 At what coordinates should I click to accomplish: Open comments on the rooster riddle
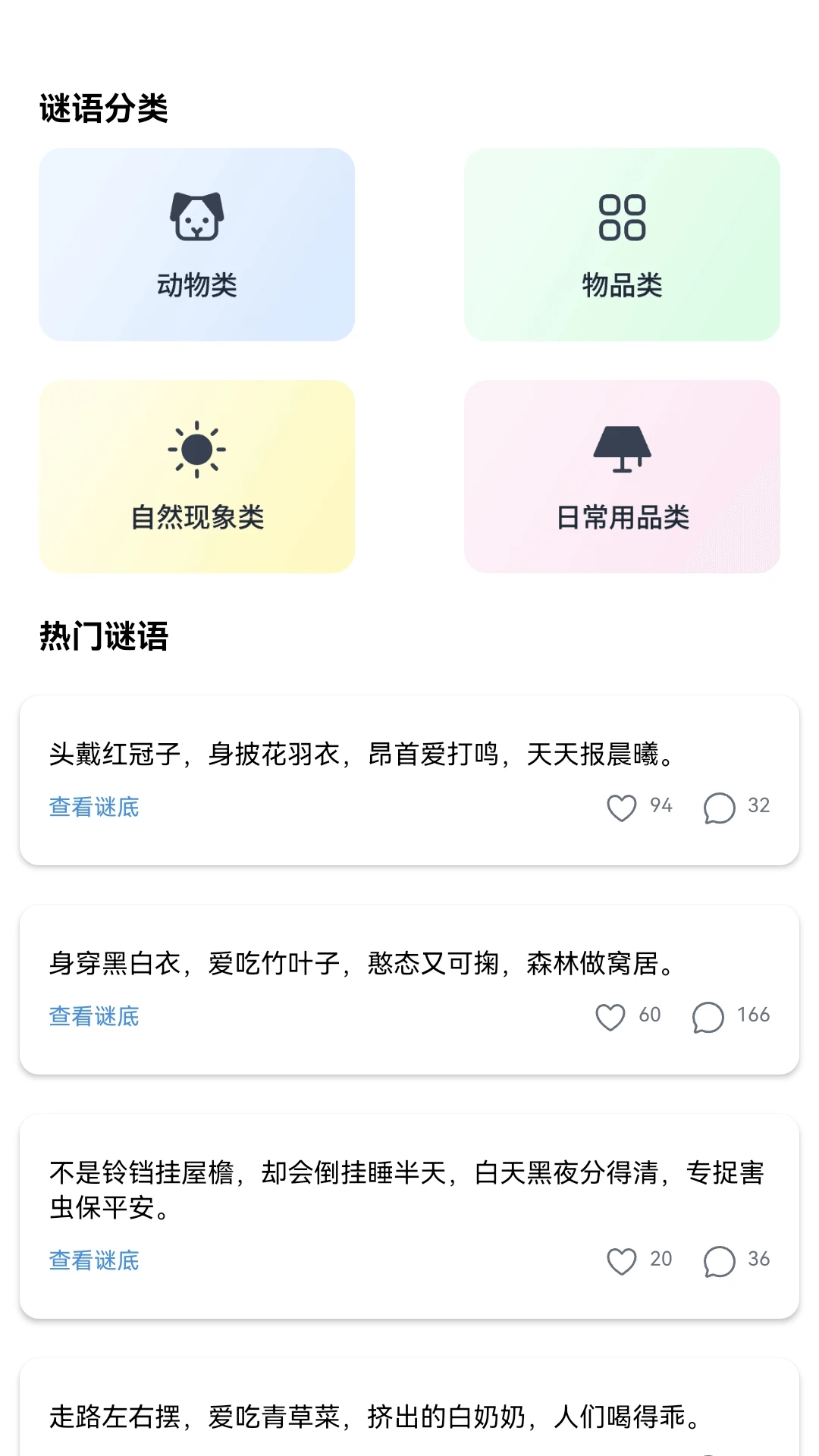720,808
